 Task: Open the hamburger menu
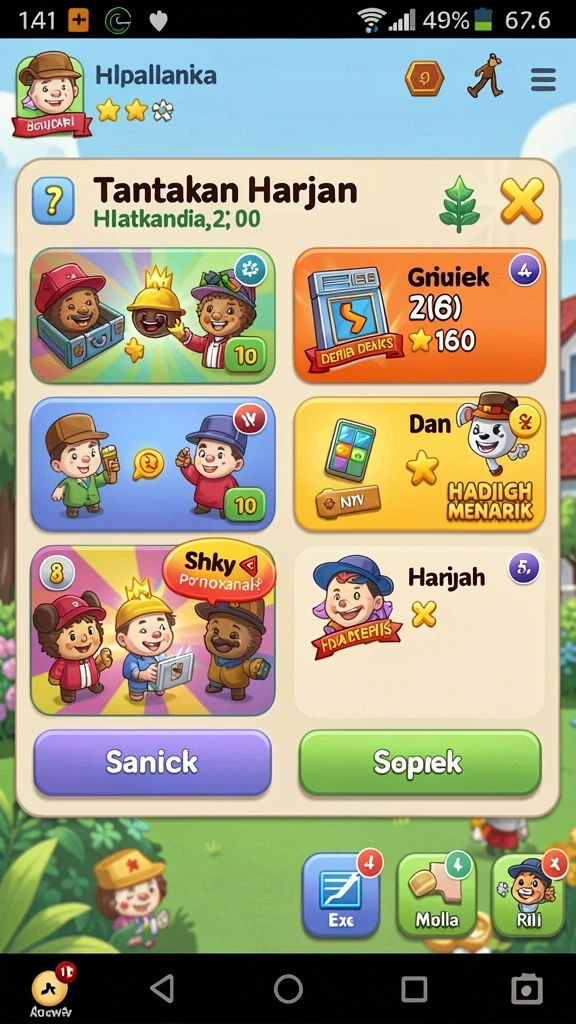coord(543,80)
